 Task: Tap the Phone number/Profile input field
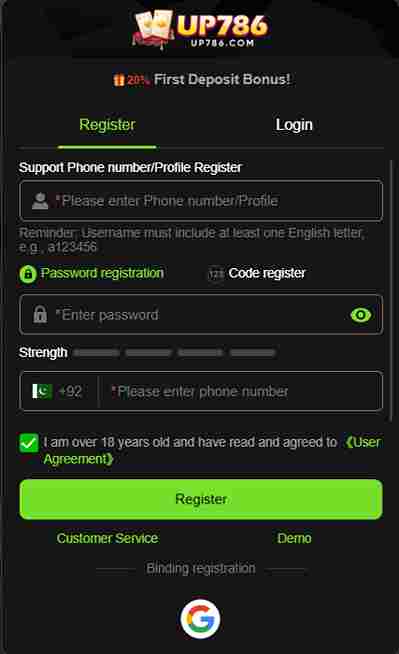coord(201,201)
